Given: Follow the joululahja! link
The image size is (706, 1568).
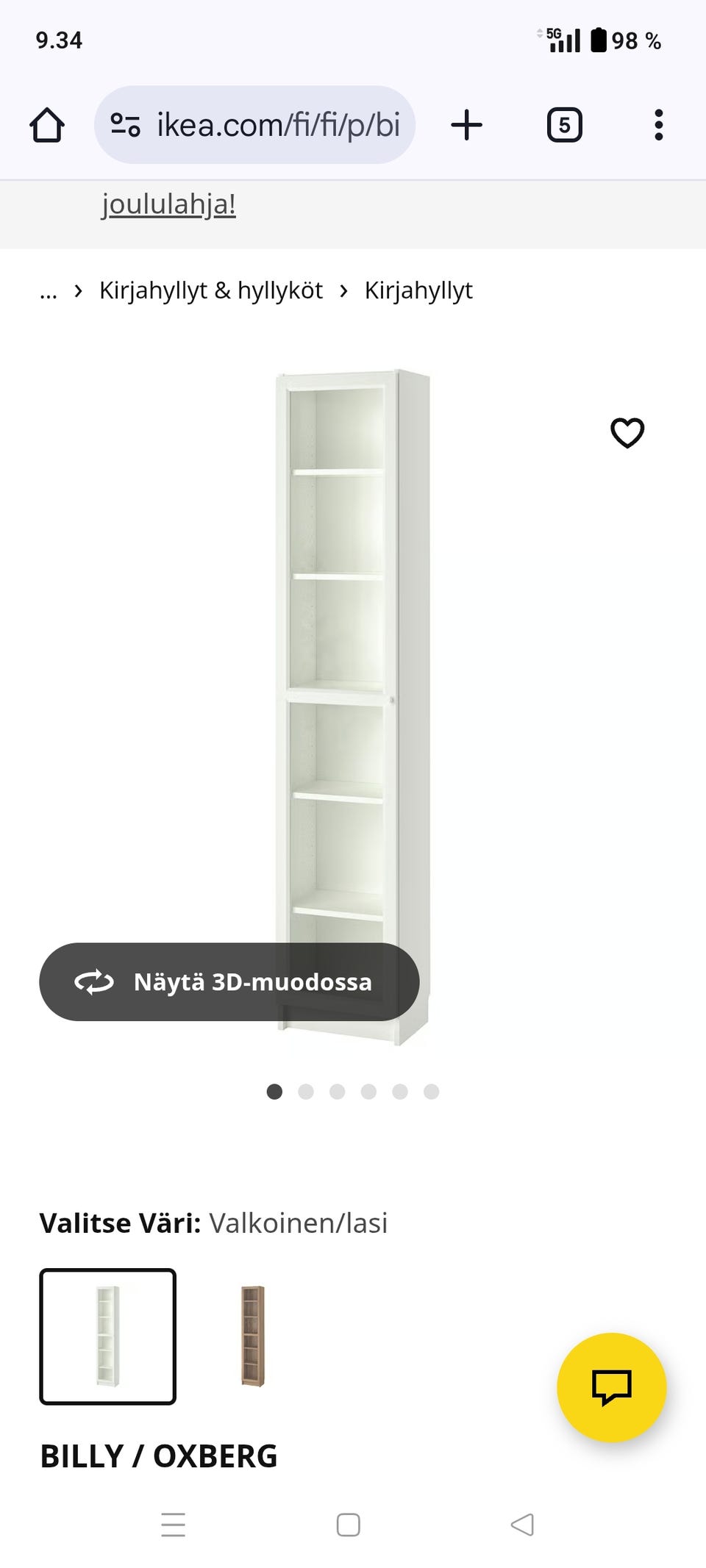Looking at the screenshot, I should [168, 204].
